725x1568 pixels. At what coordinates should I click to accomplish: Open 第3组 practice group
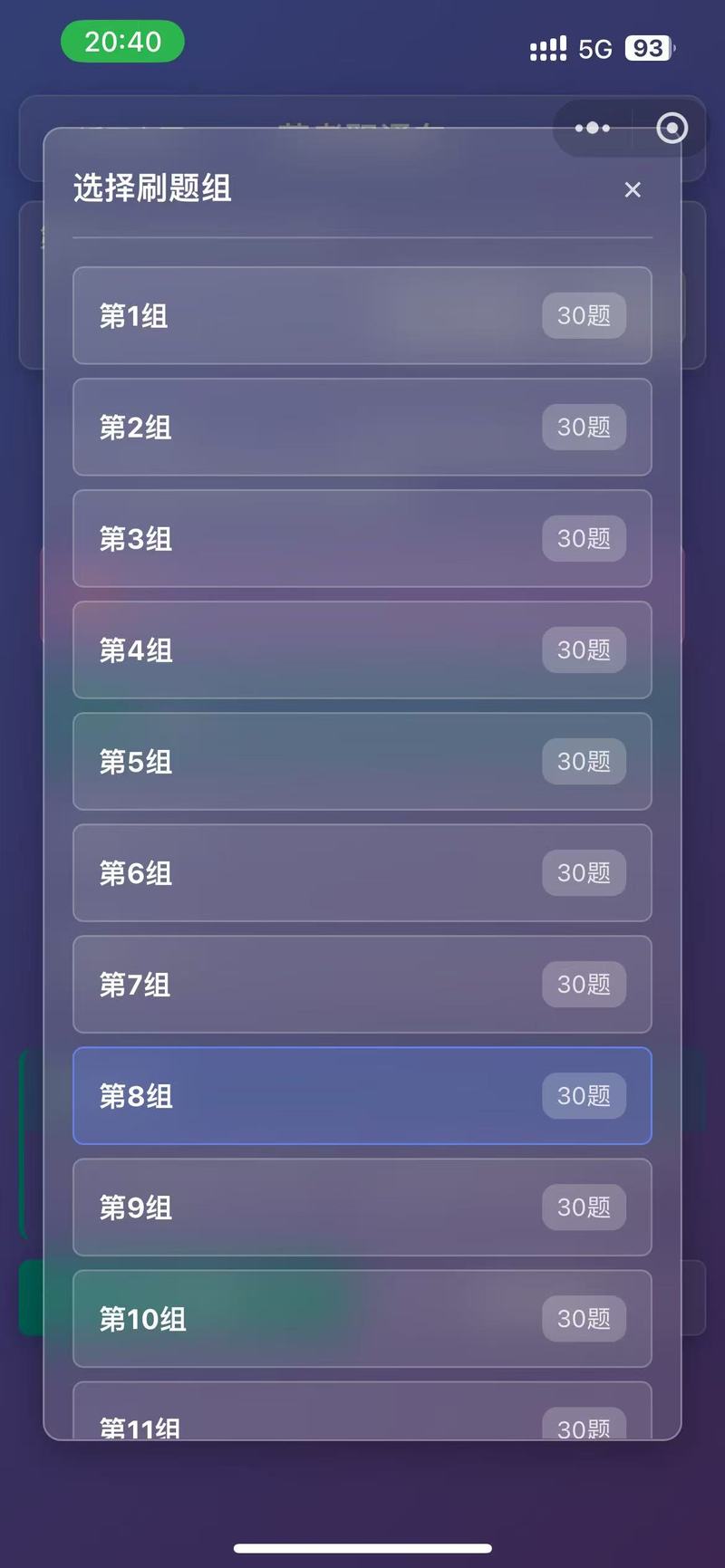[362, 538]
